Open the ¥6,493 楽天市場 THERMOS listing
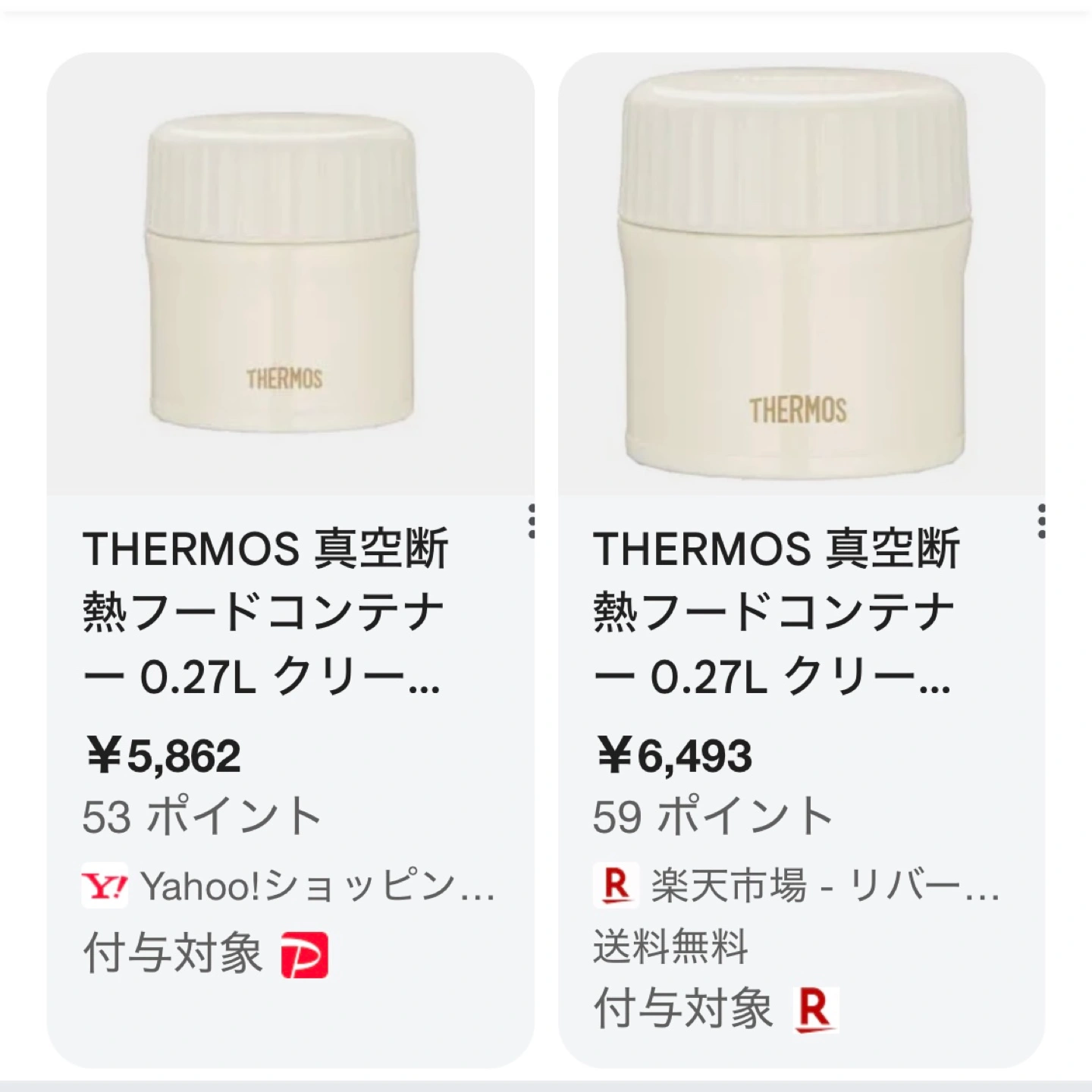 point(775,611)
